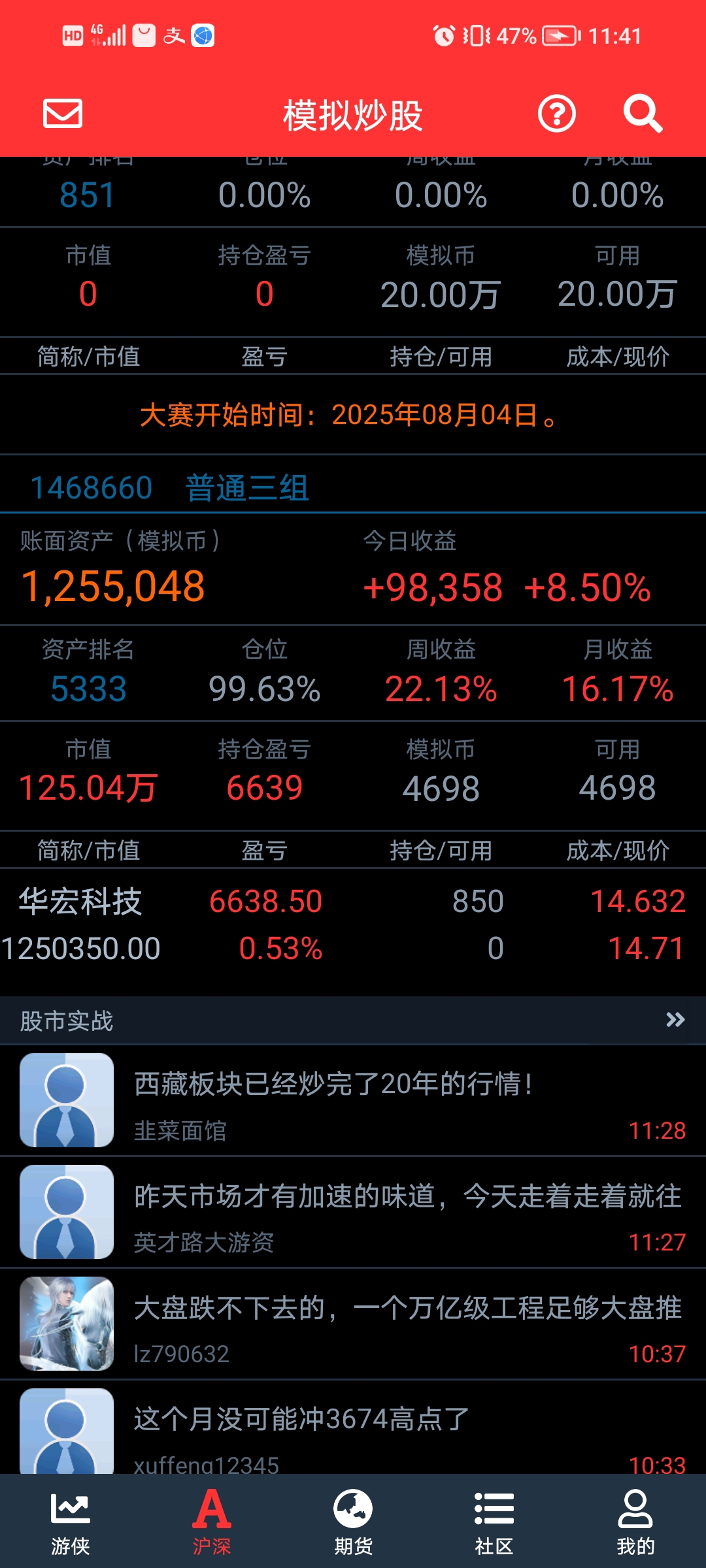The image size is (706, 1568).
Task: Open post by lz790632 about 大盘
Action: [353, 1324]
